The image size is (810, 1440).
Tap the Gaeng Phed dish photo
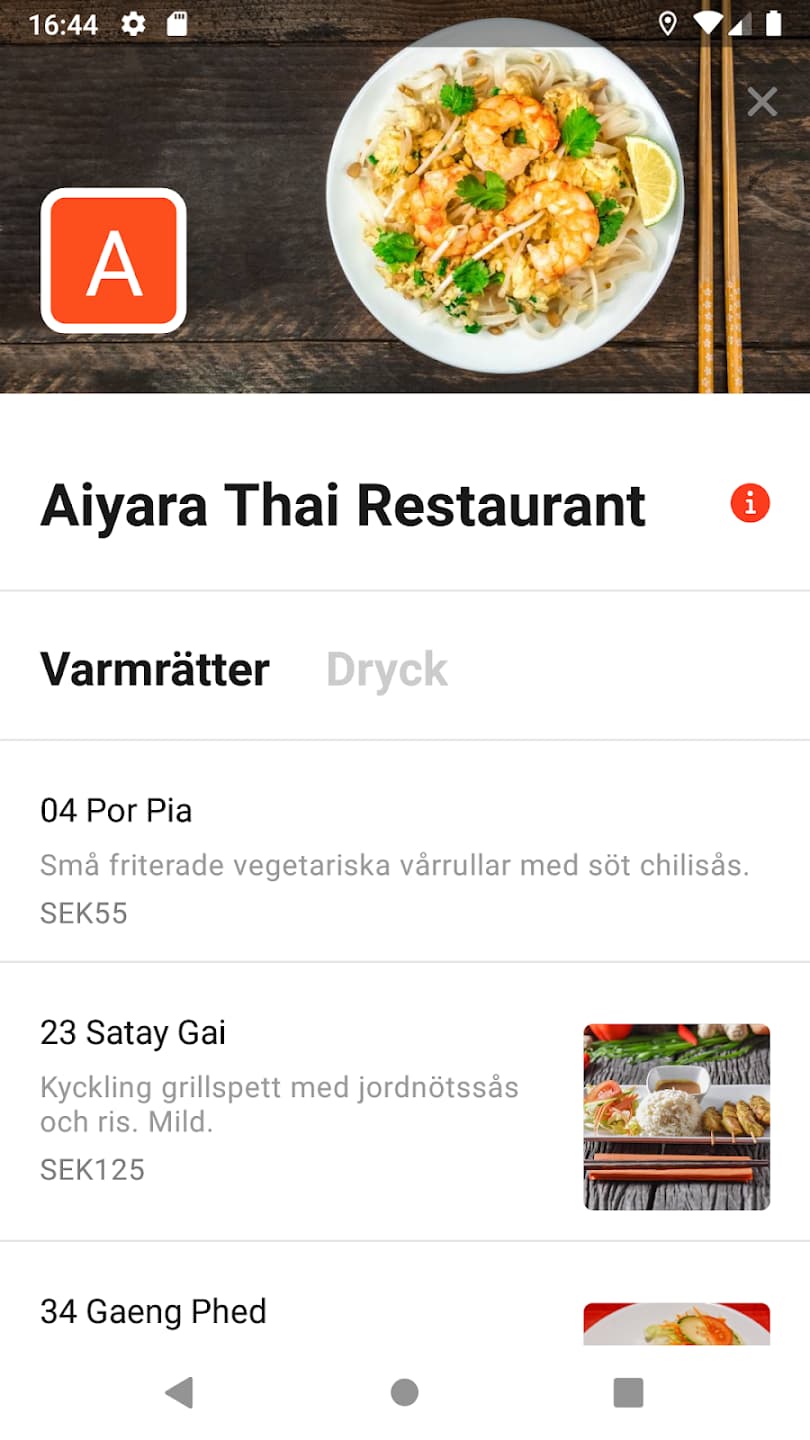(676, 1325)
